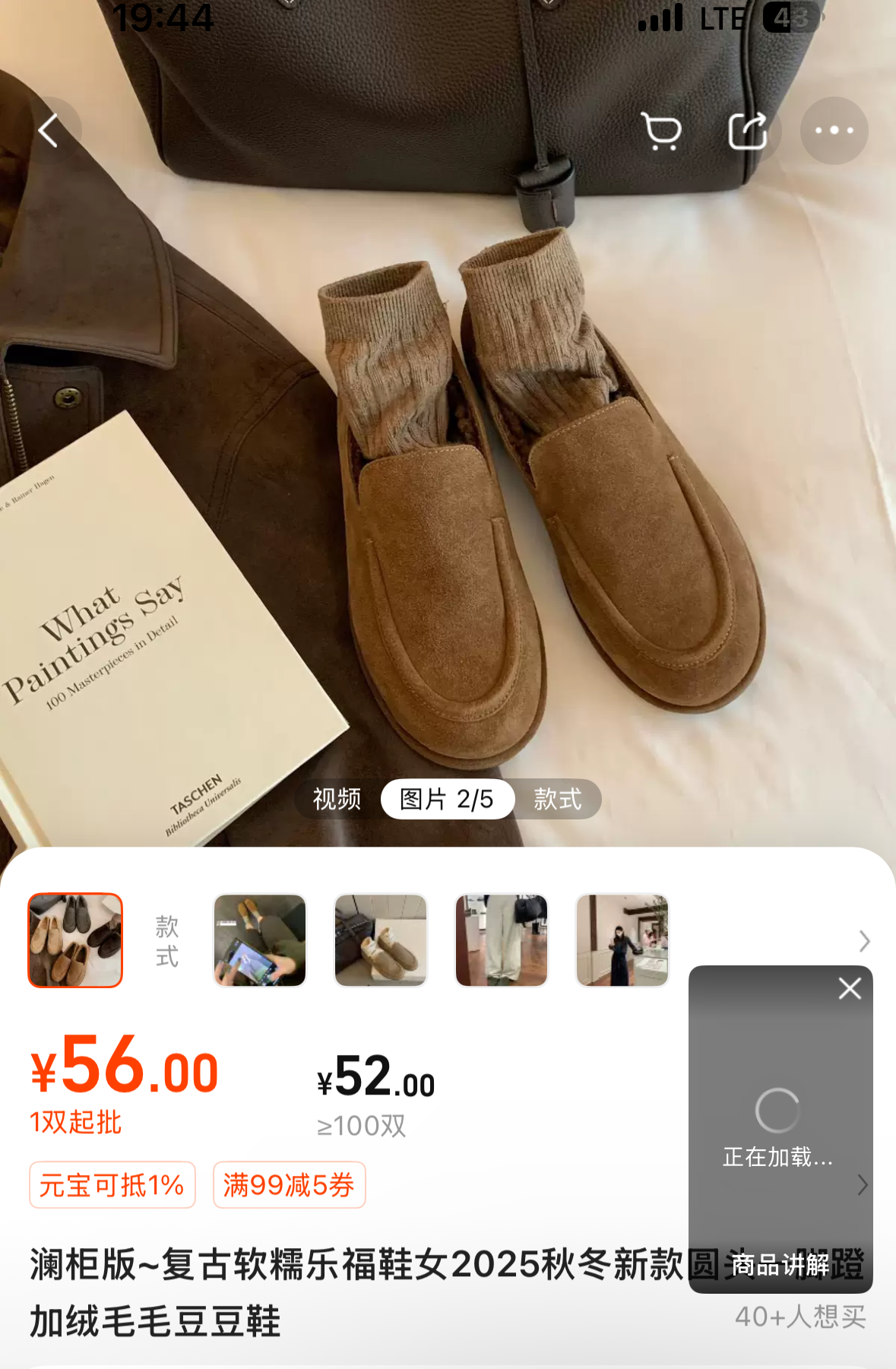Share this product
896x1369 pixels.
coord(748,131)
